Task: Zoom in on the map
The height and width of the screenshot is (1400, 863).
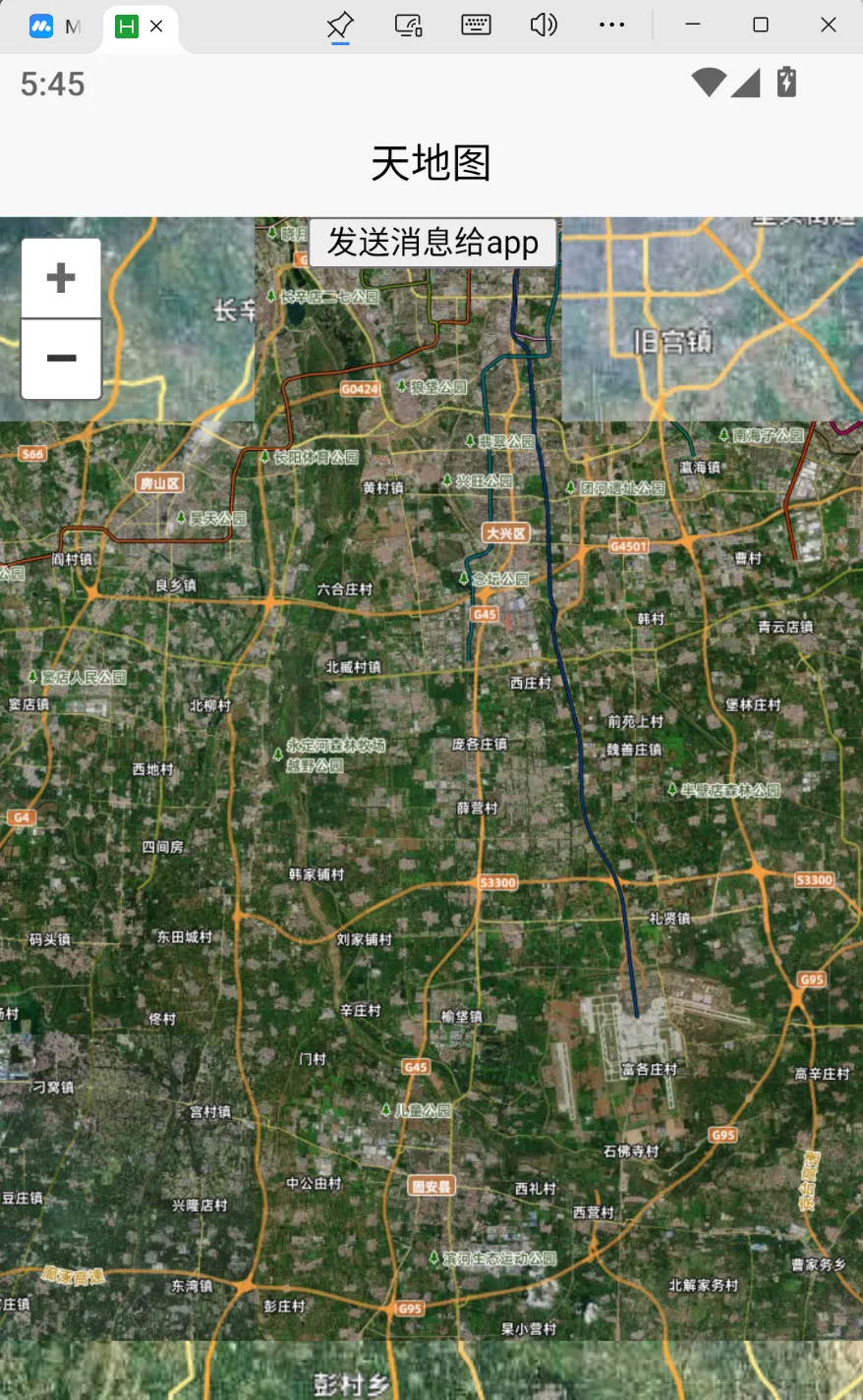Action: (61, 278)
